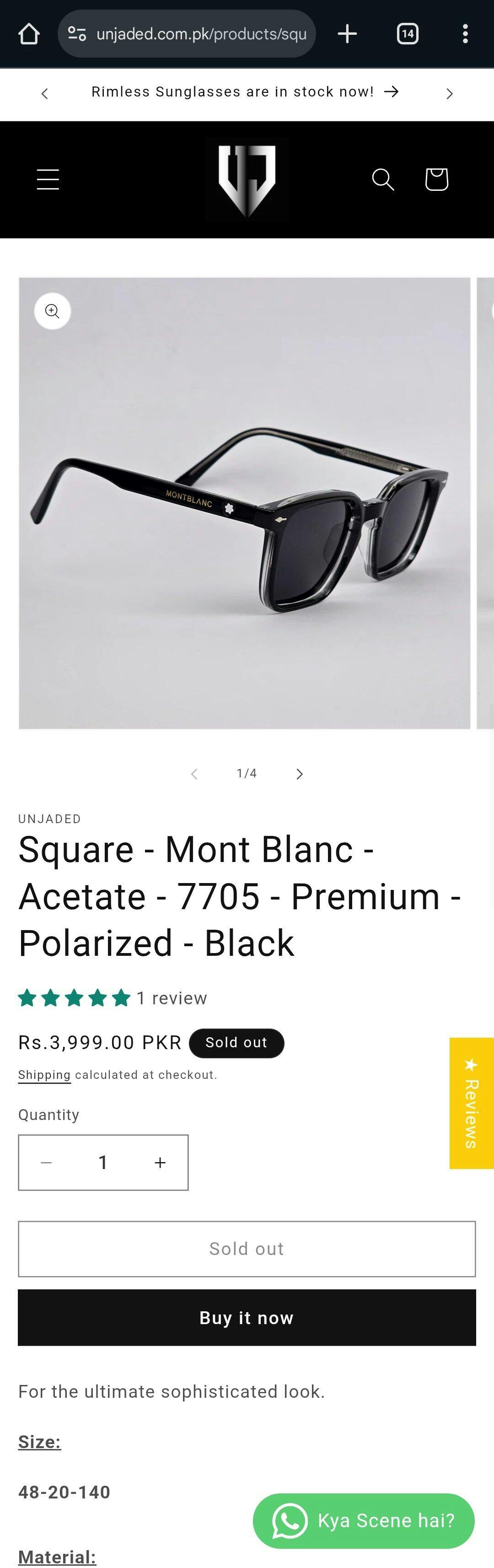Image resolution: width=494 pixels, height=1568 pixels.
Task: Show next announcement in the banner
Action: [449, 93]
